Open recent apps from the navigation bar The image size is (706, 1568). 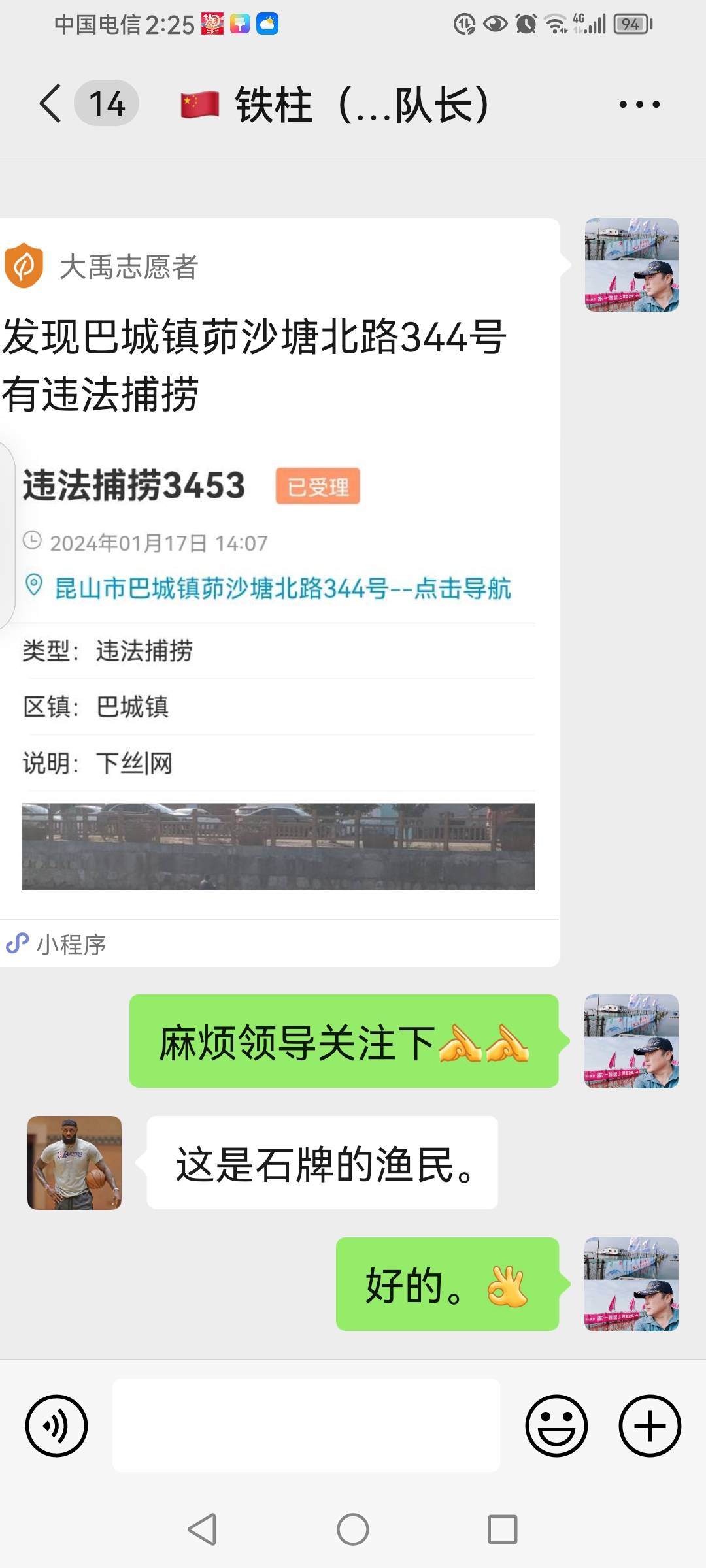click(x=503, y=1529)
